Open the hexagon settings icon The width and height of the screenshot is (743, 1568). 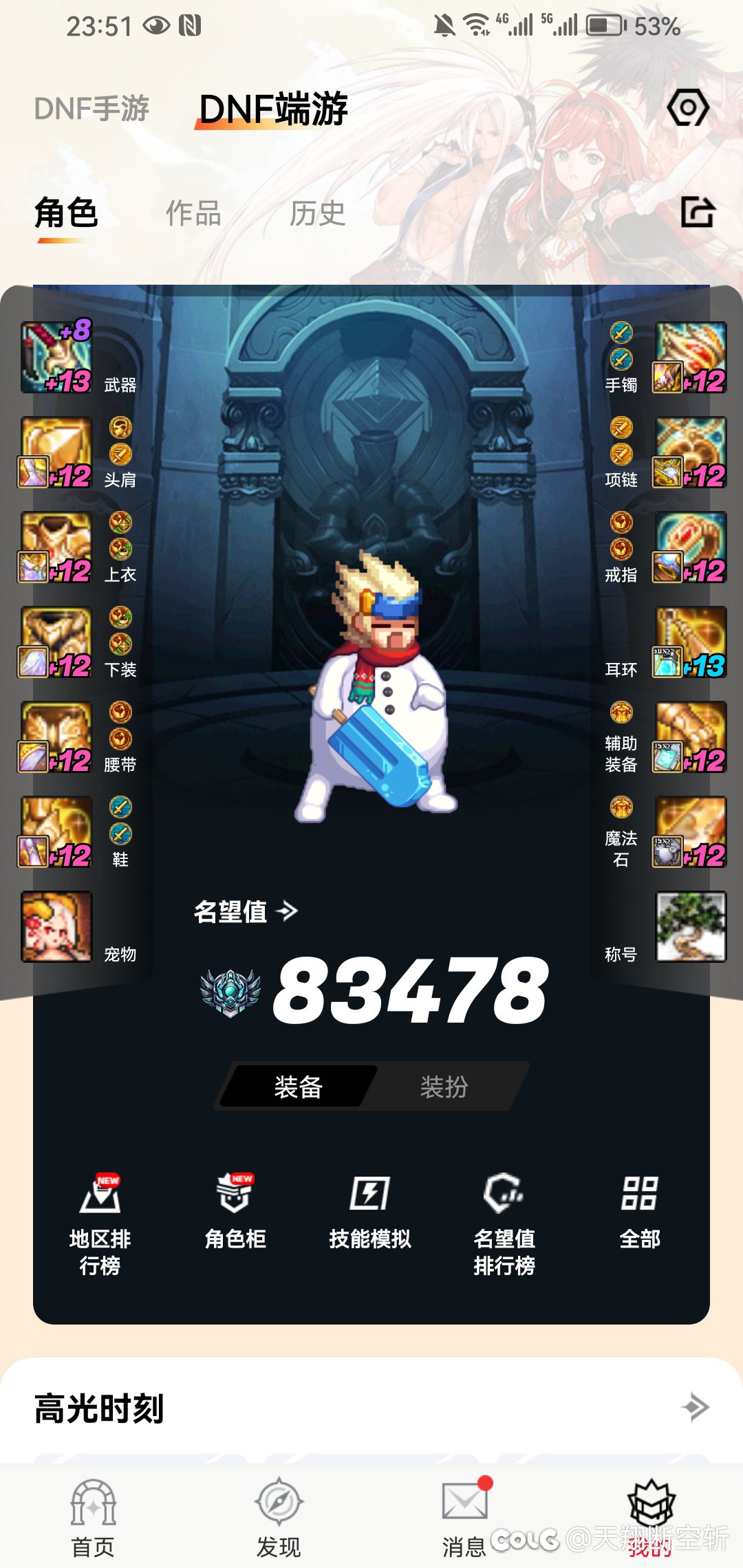coord(688,108)
